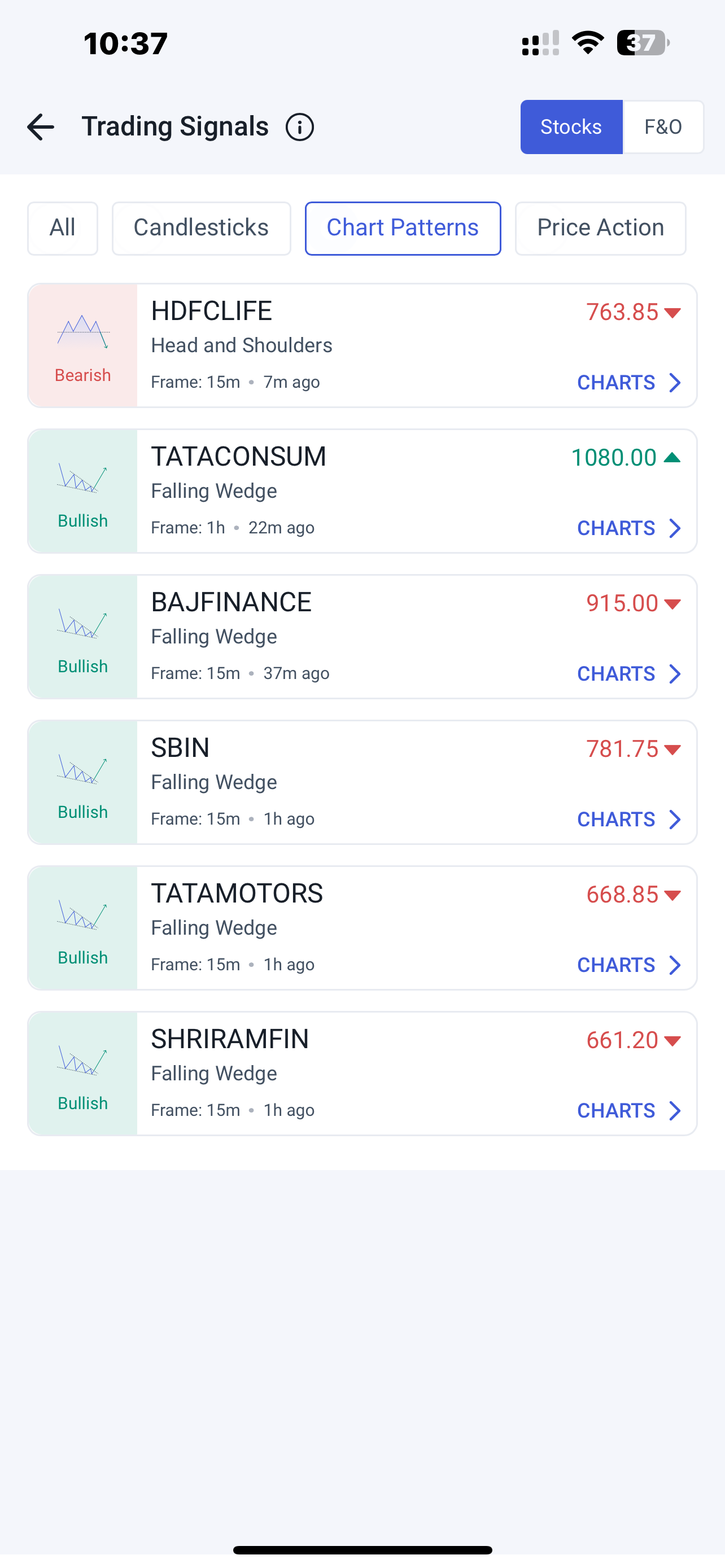Go back using the back arrow
This screenshot has height=1568, width=725.
click(x=41, y=127)
